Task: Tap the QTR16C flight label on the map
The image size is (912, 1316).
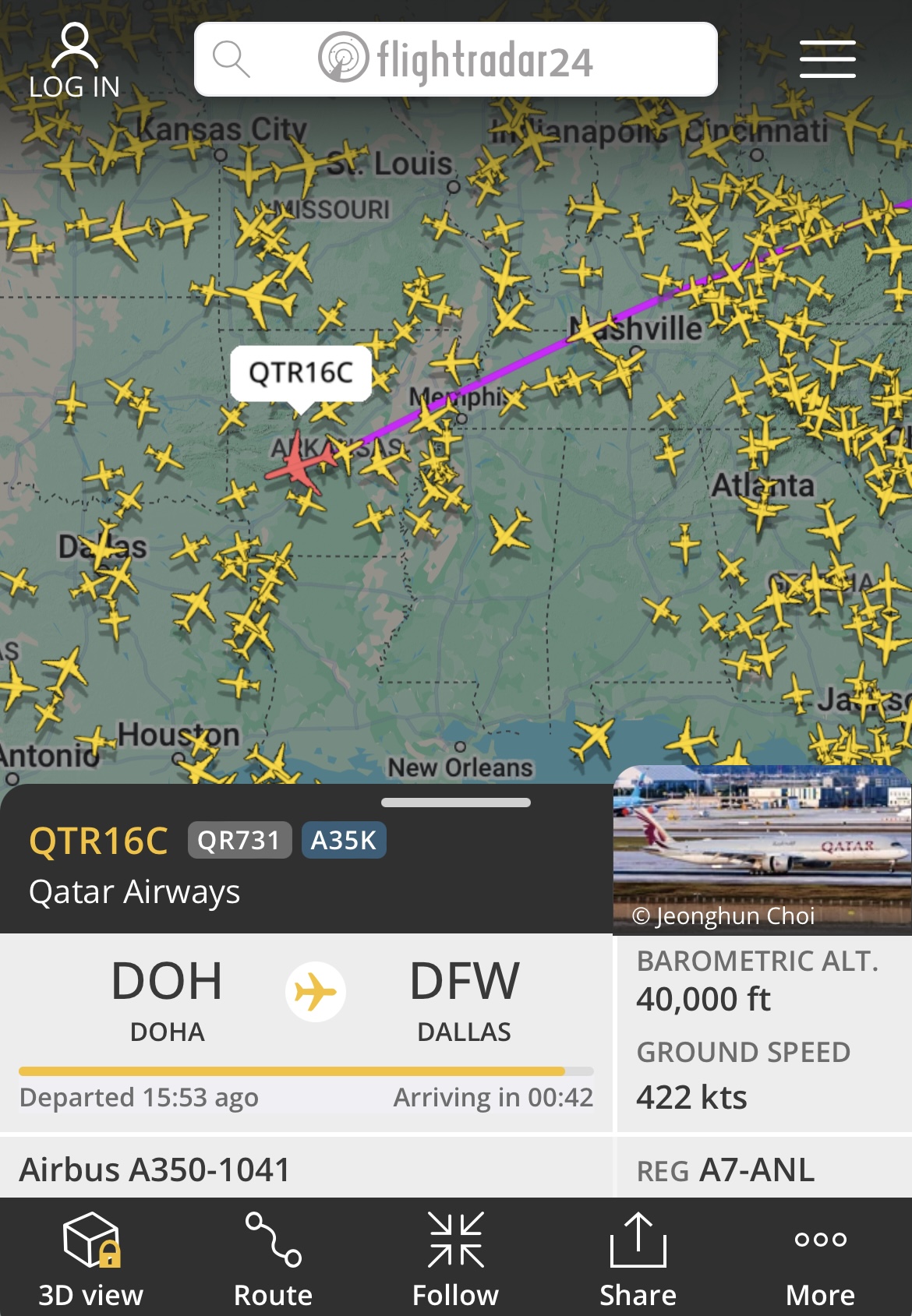Action: tap(300, 373)
